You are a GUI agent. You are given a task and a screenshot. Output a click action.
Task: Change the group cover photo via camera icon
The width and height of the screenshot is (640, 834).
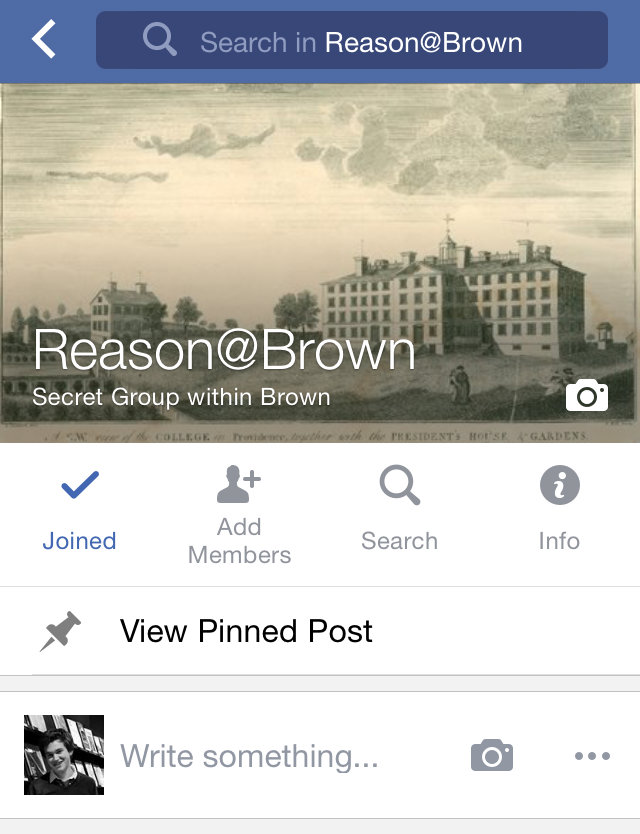tap(586, 396)
